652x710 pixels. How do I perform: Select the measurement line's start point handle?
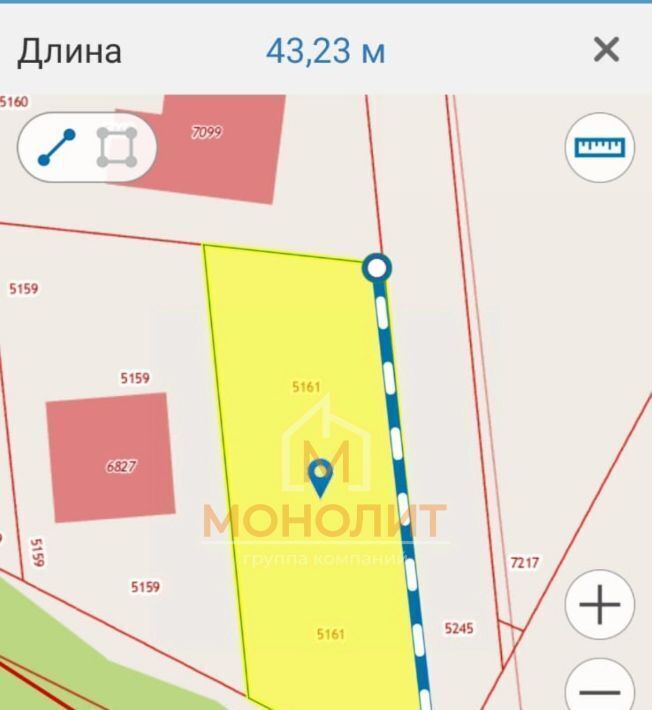(x=377, y=267)
